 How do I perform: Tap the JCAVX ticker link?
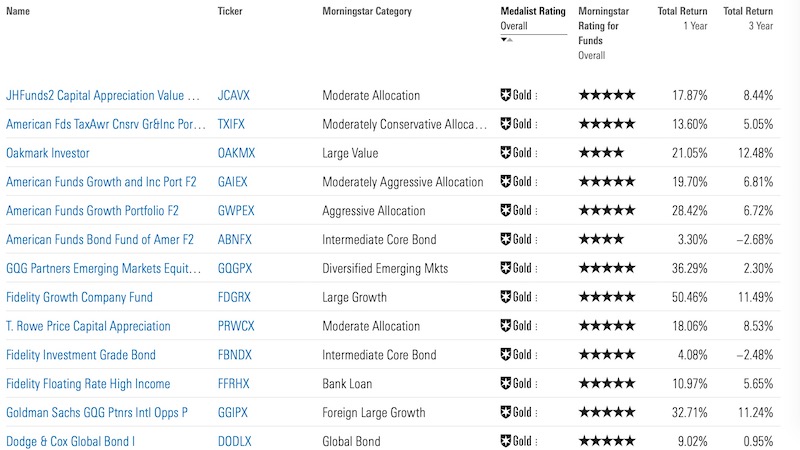click(x=236, y=96)
